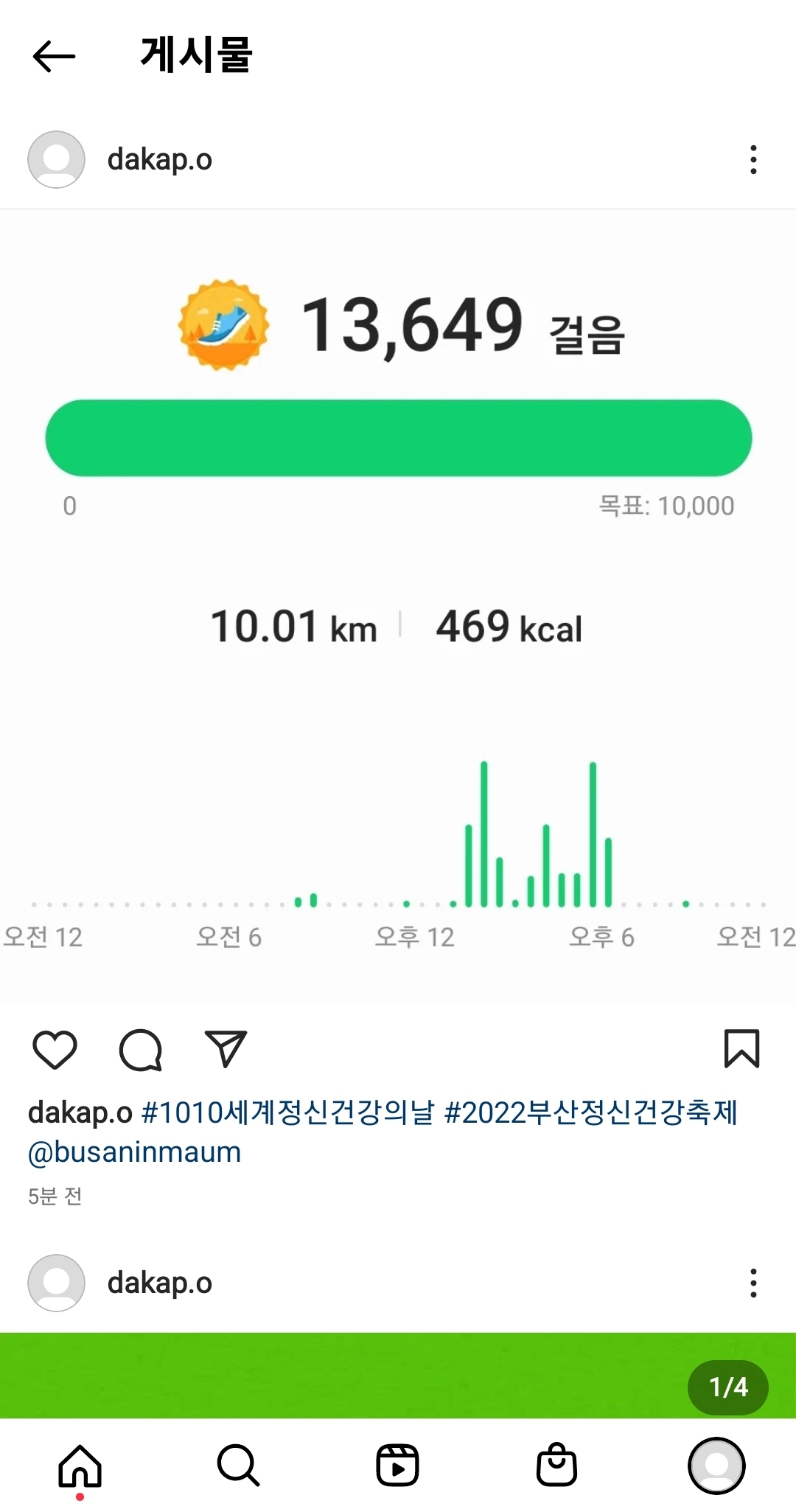
Task: Open the @busaninmaum mention
Action: [134, 1152]
